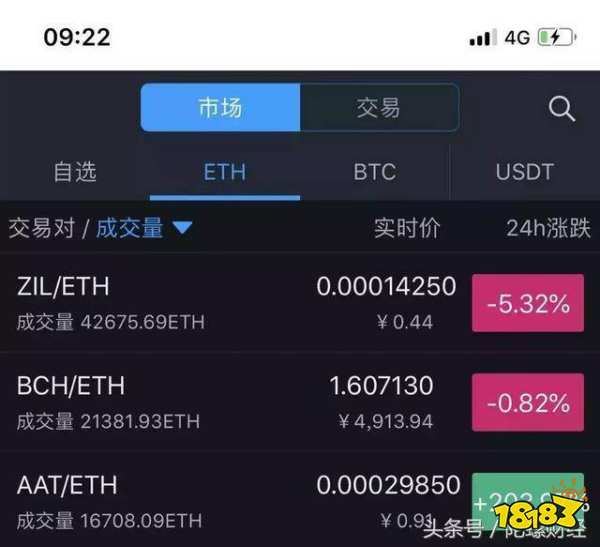Switch to the BTC market tab
This screenshot has height=547, width=600.
[x=375, y=172]
